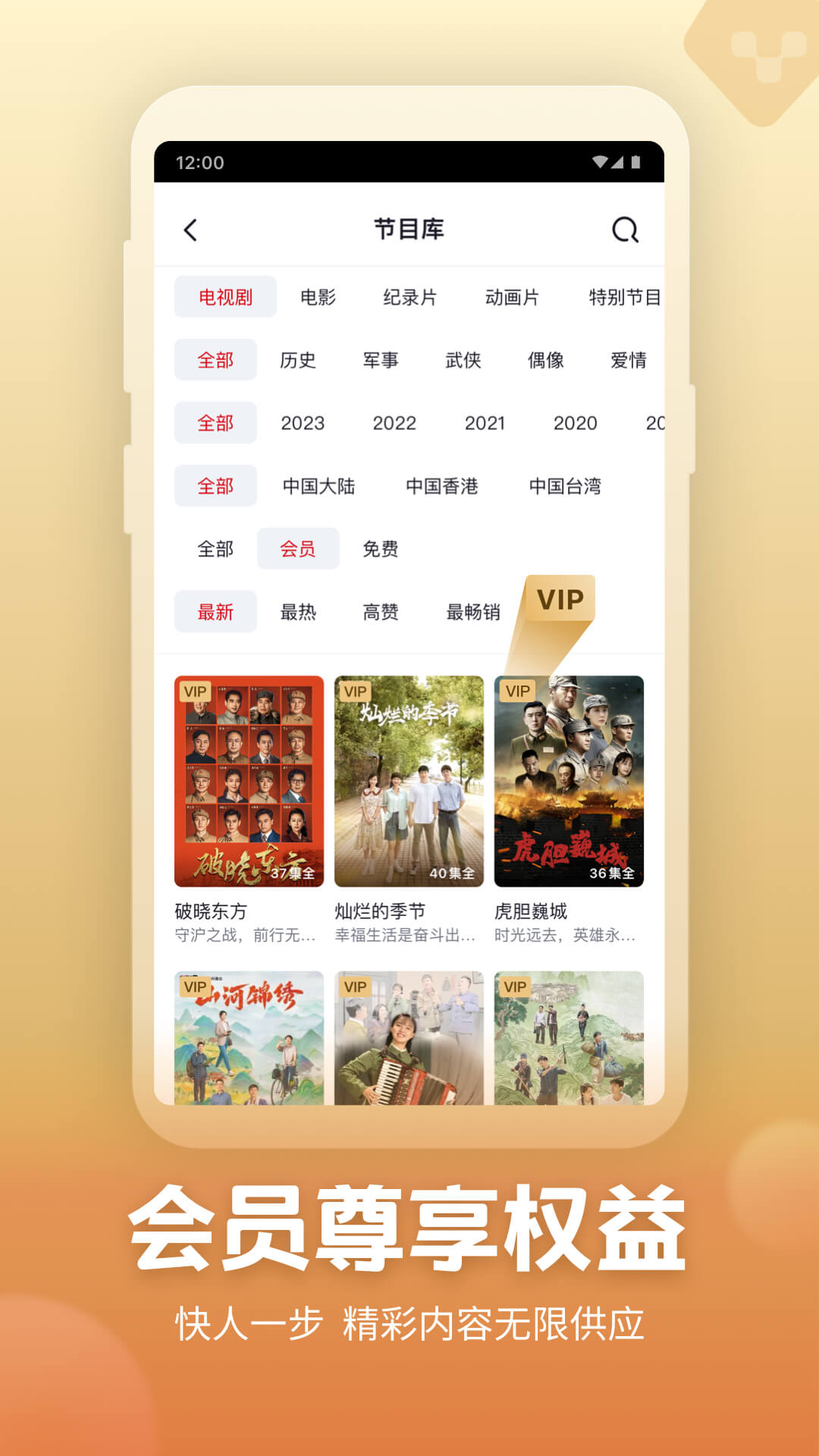Viewport: 819px width, 1456px height.
Task: Click the VIP badge on 灿烂的季节 poster
Action: (355, 692)
